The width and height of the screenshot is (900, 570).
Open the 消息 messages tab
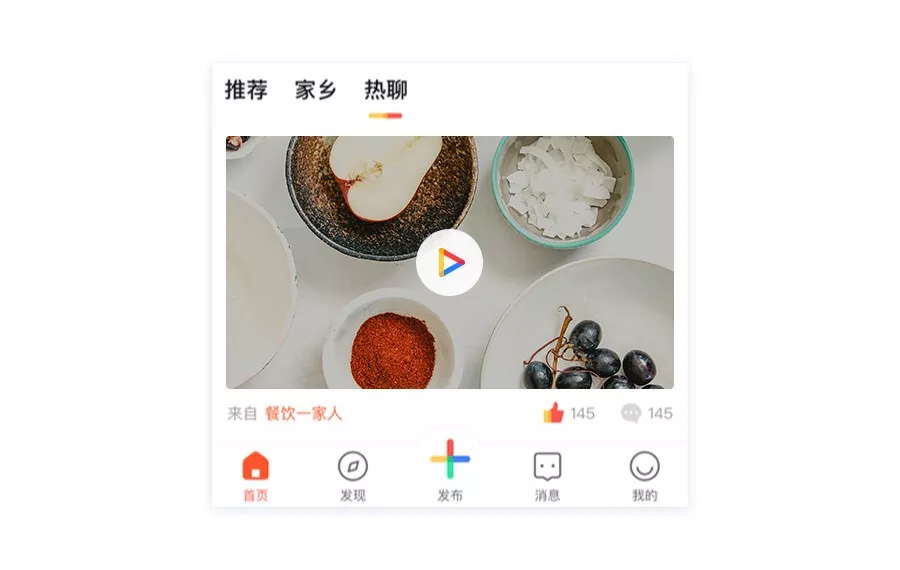tap(547, 475)
